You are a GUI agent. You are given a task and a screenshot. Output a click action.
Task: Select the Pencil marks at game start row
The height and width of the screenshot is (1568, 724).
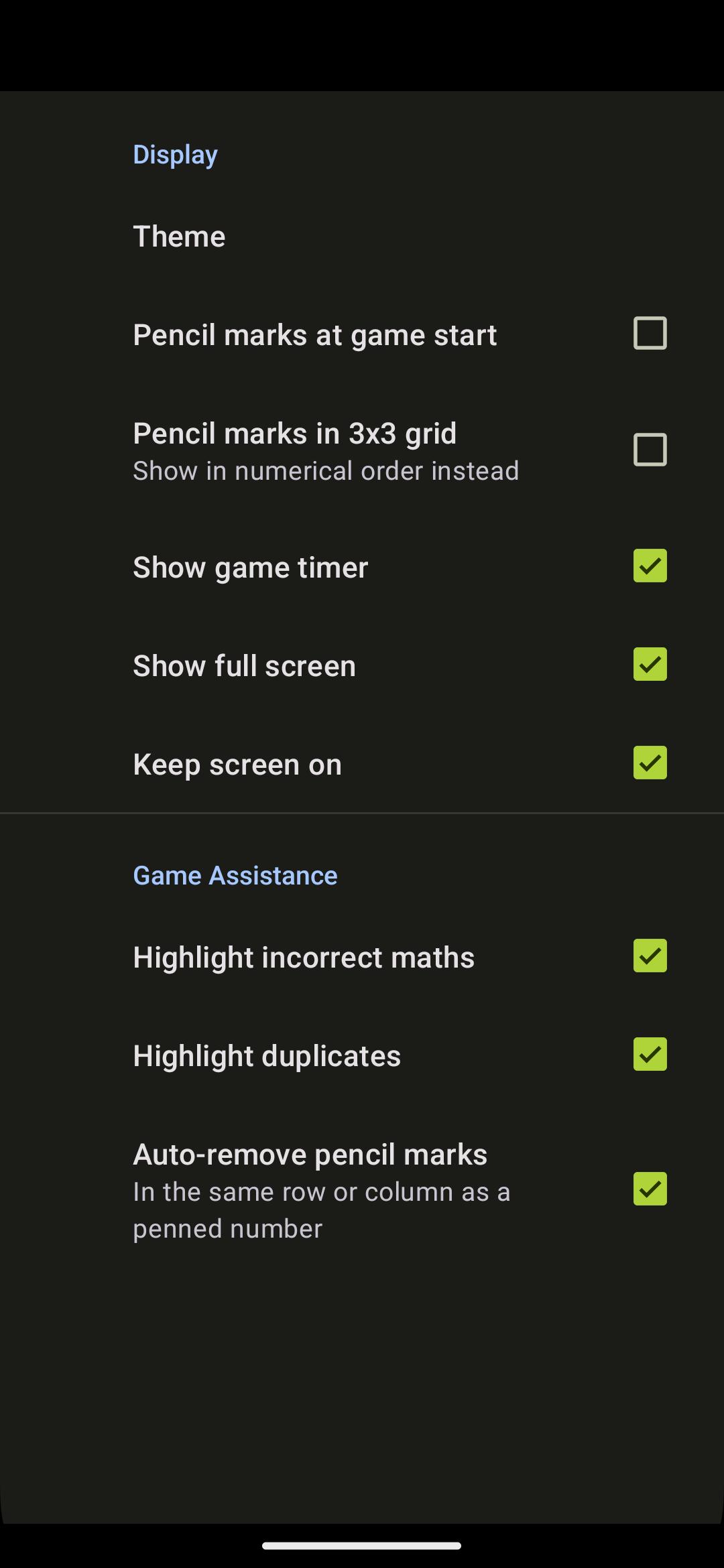(315, 334)
